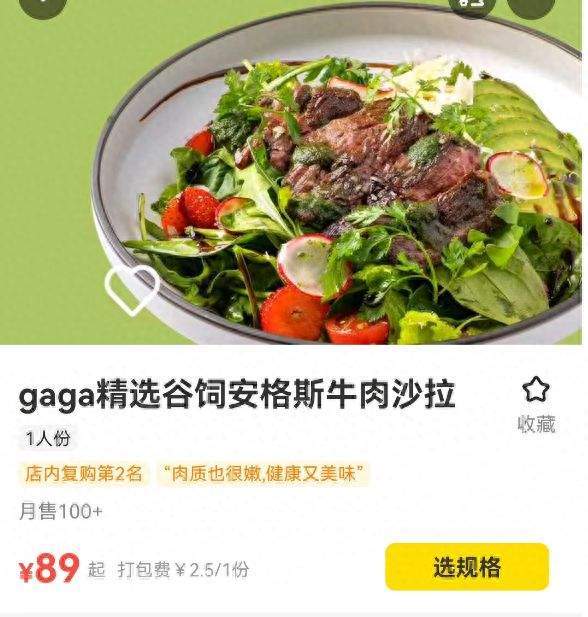Open the “肉质也很嫩,健康又美味” review tag
This screenshot has height=617, width=588.
coord(263,474)
